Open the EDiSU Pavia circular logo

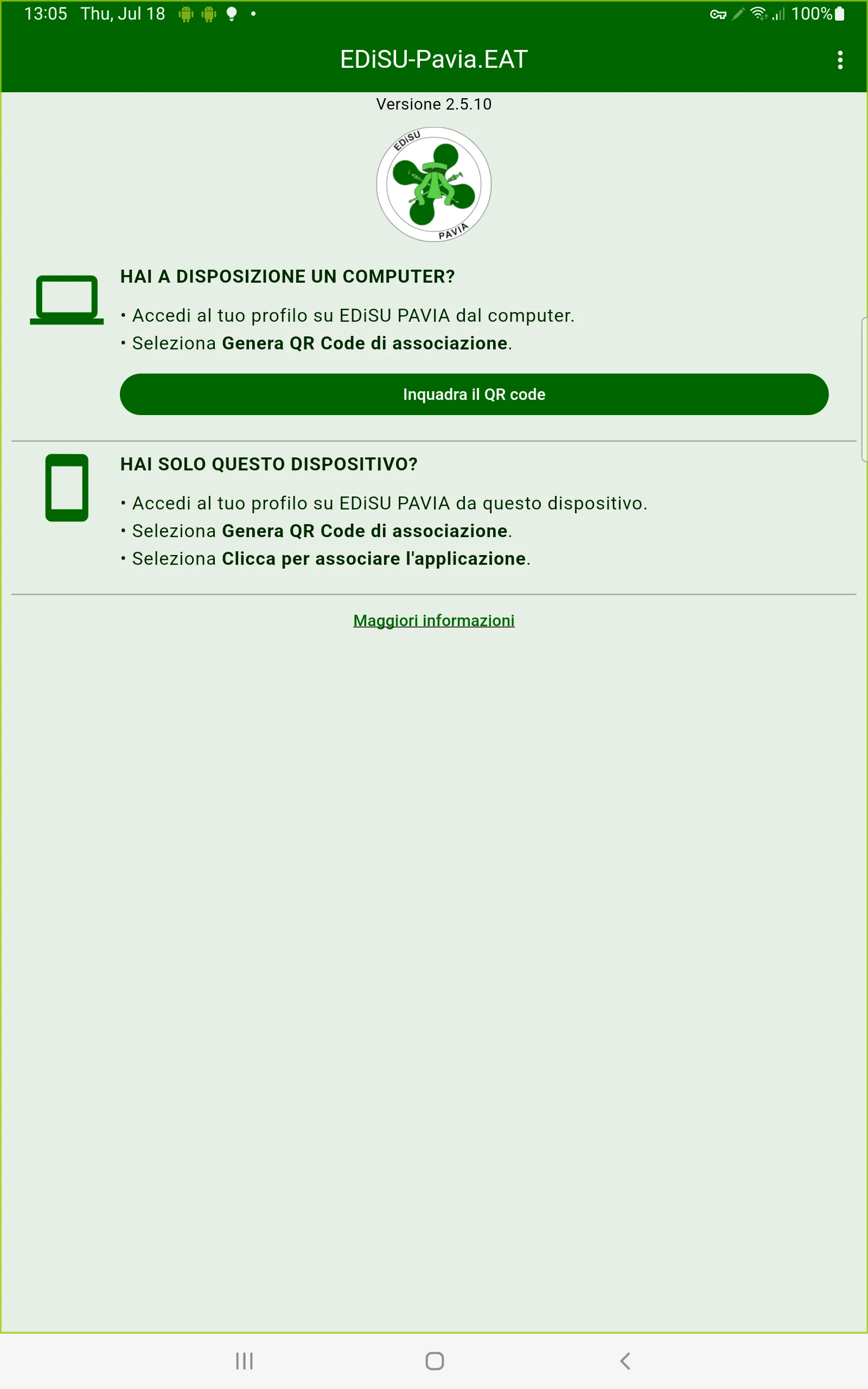pos(433,184)
